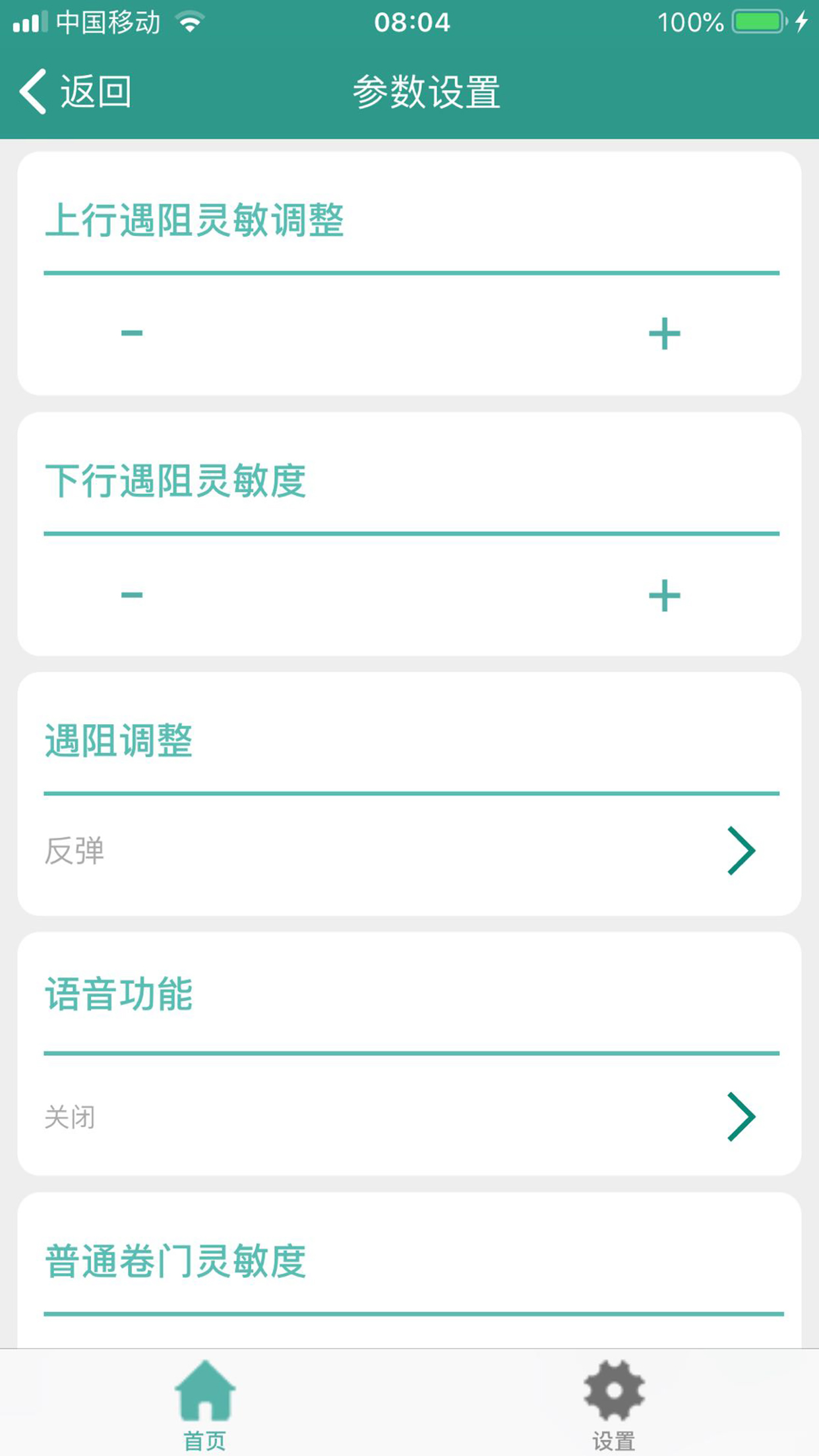This screenshot has height=1456, width=819.
Task: Expand the 遇阻调整 options via its chevron
Action: (741, 851)
